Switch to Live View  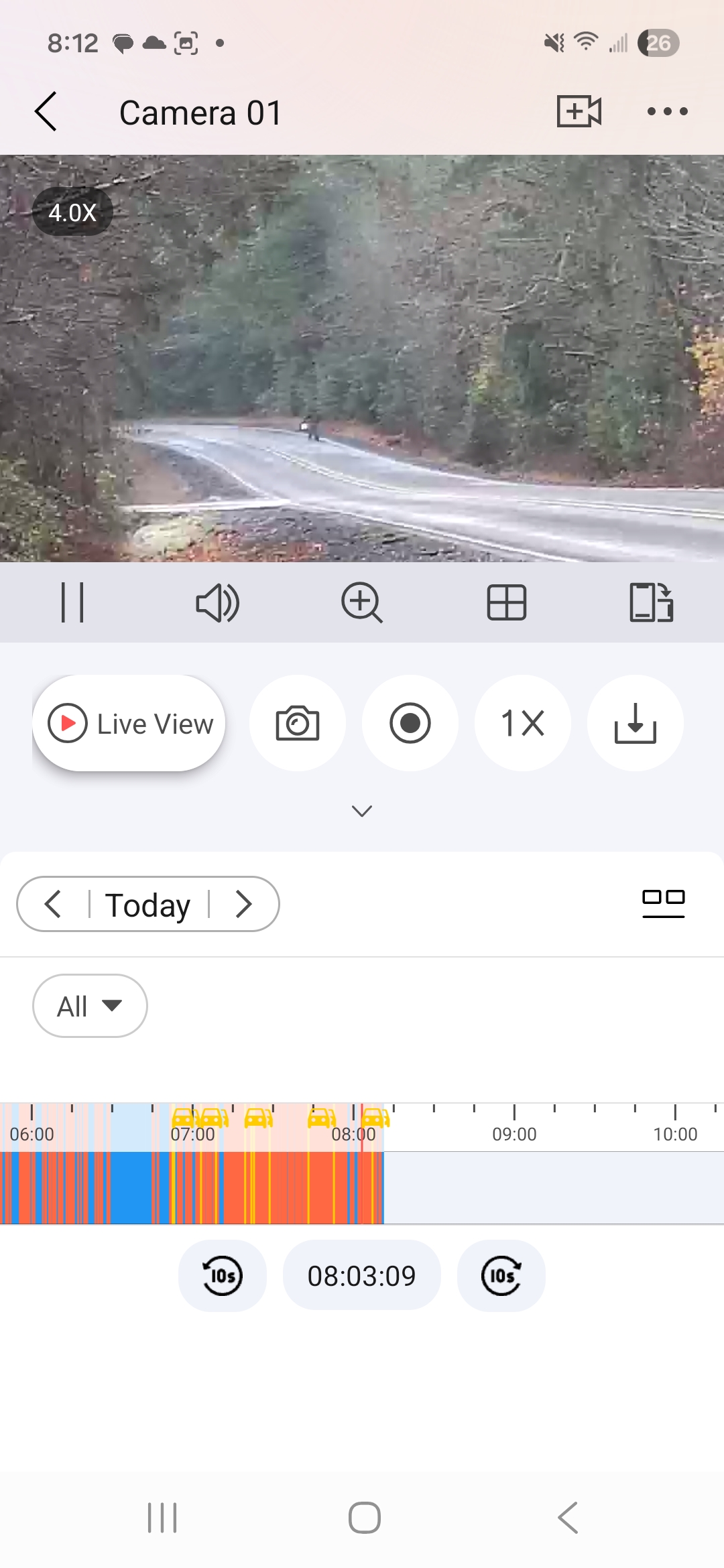[129, 723]
